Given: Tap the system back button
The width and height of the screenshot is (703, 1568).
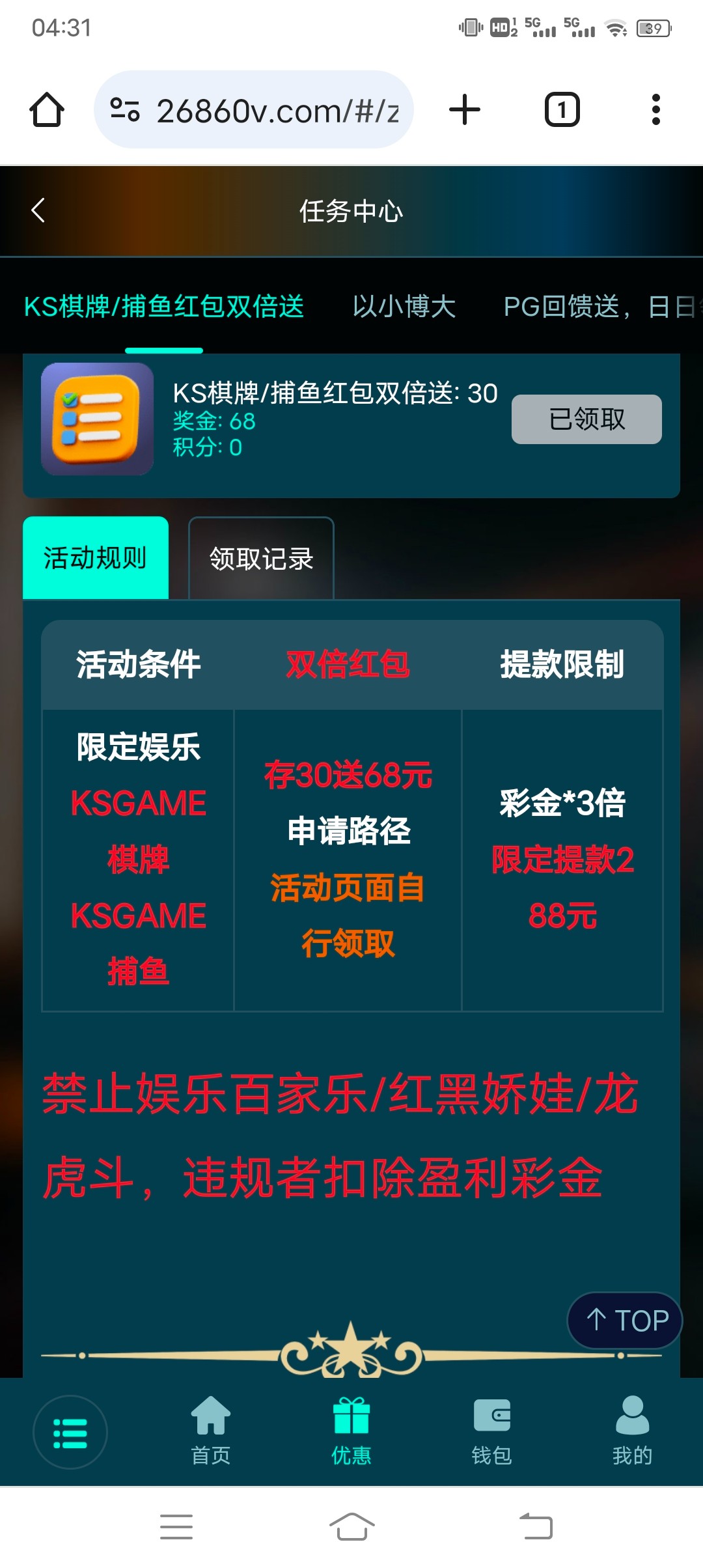Looking at the screenshot, I should (536, 1526).
